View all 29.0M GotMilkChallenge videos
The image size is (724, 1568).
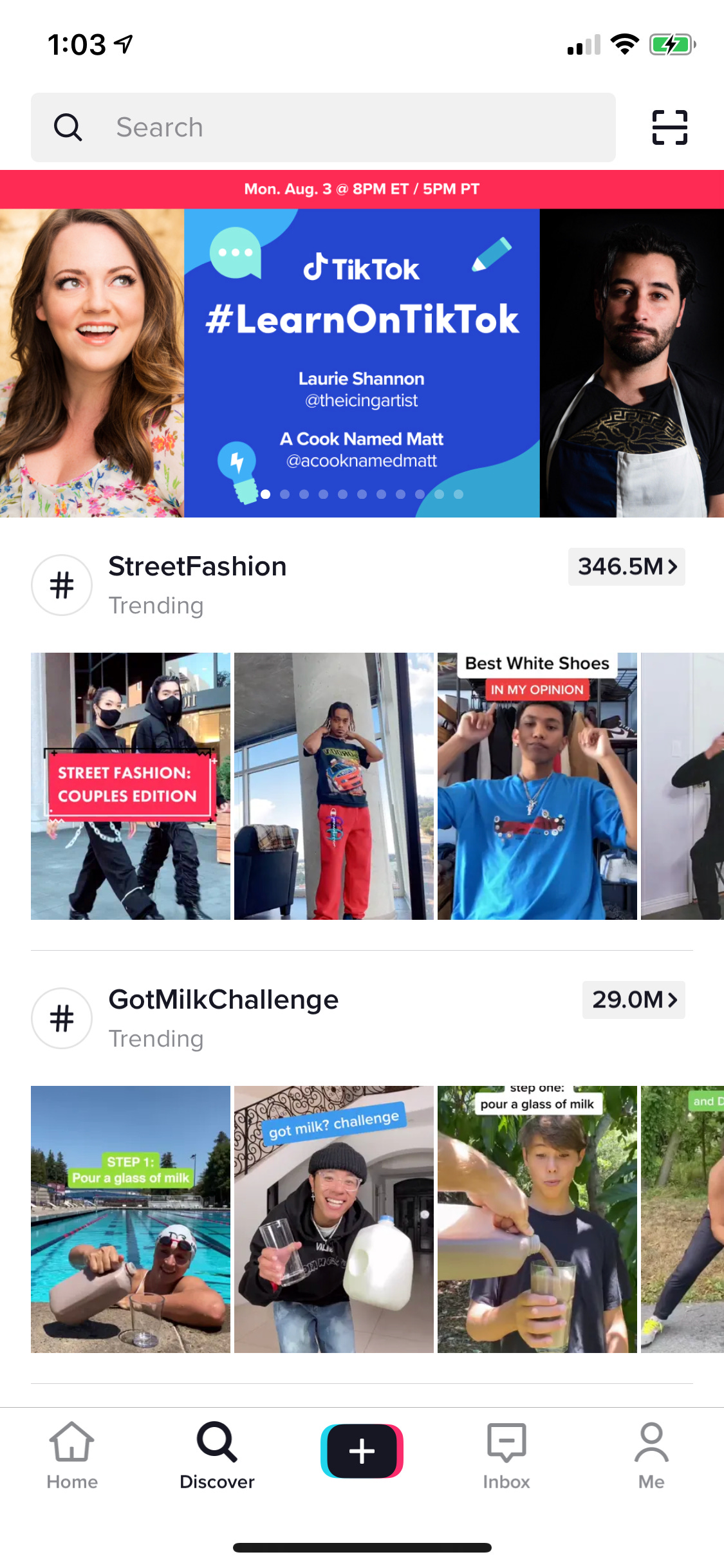633,1000
